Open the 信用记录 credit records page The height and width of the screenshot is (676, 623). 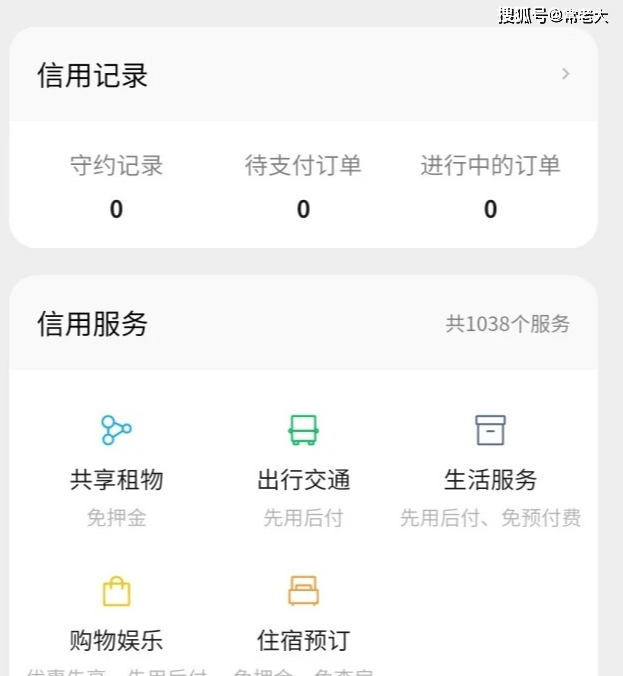(303, 75)
